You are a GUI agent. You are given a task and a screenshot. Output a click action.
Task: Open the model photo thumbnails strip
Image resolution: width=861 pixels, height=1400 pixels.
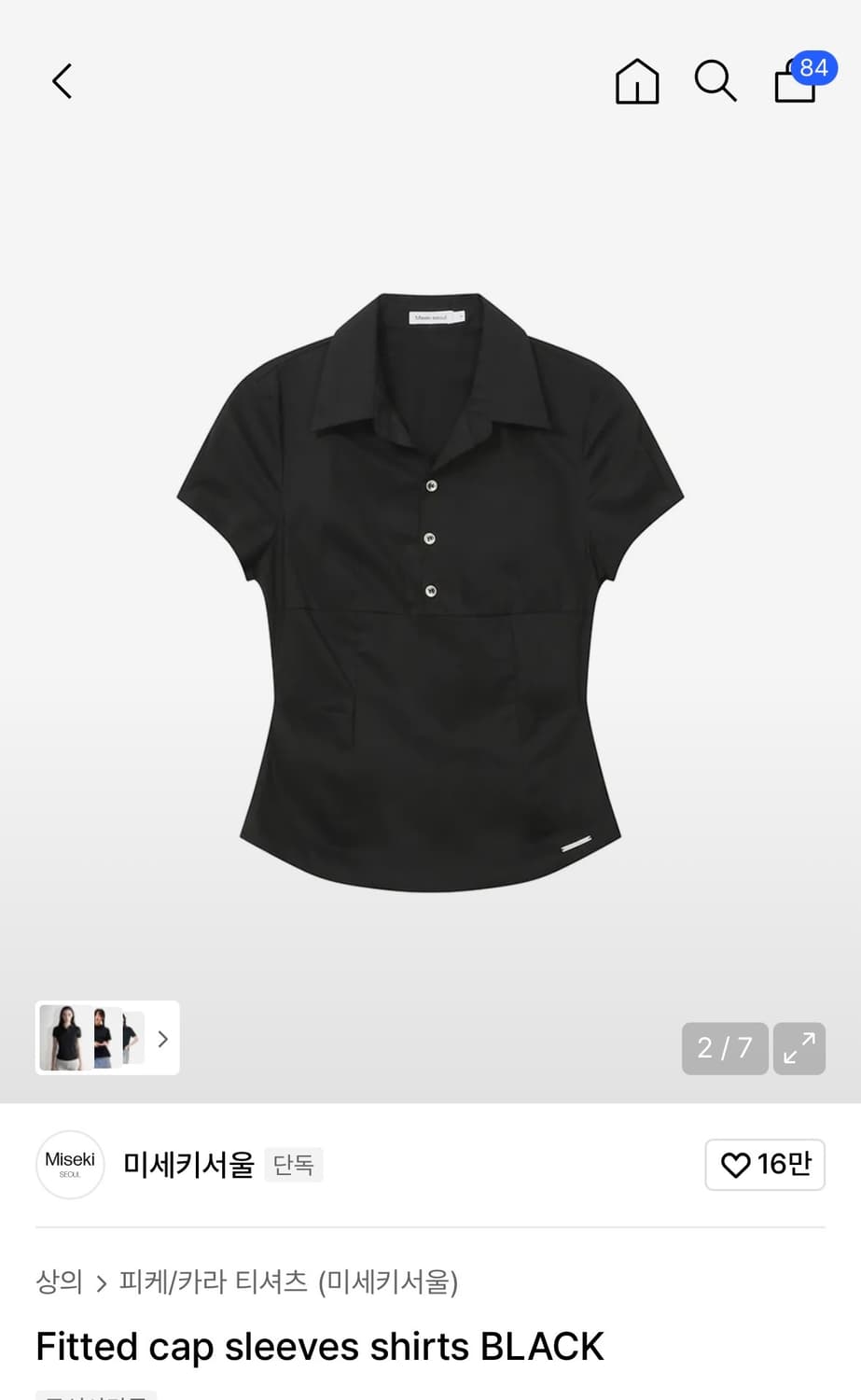107,1038
